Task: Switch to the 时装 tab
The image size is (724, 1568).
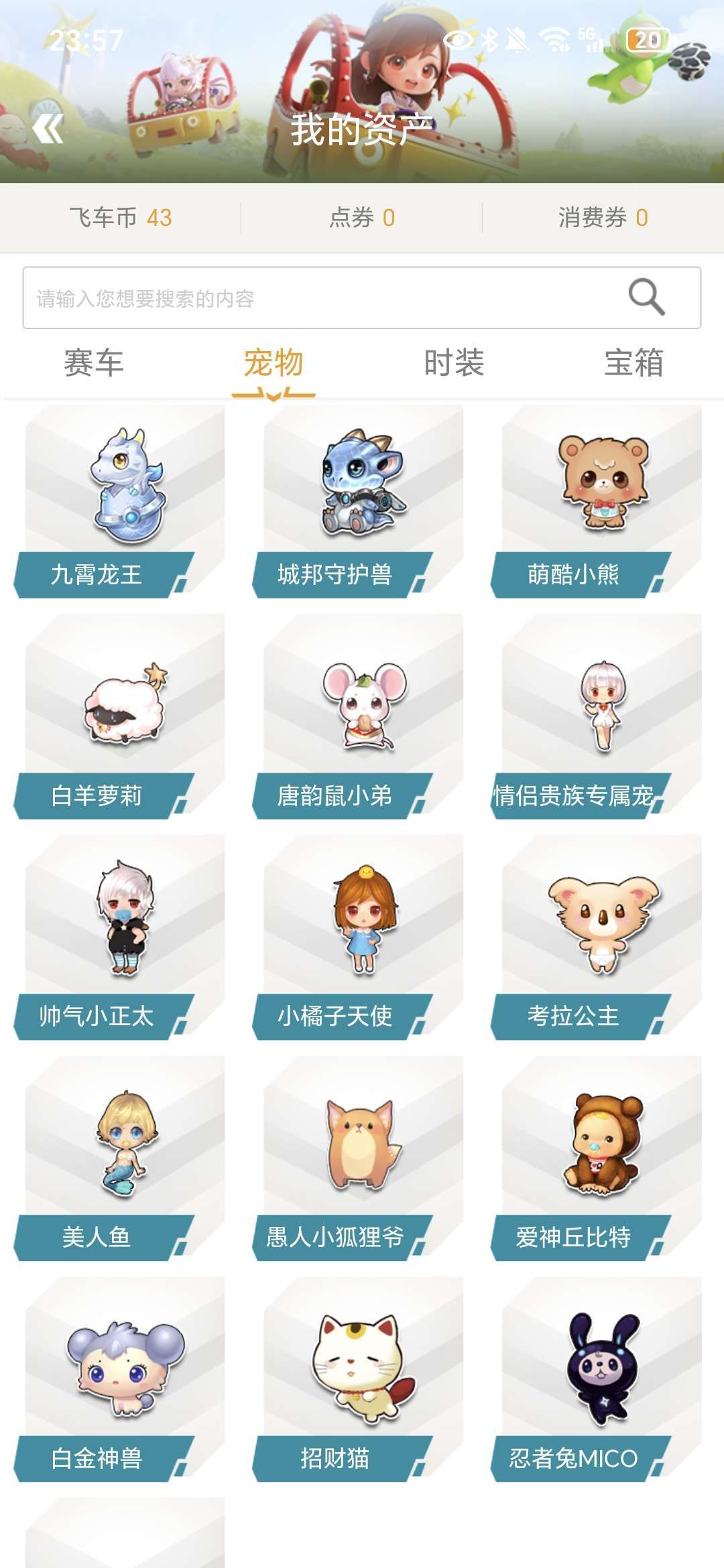Action: click(454, 363)
